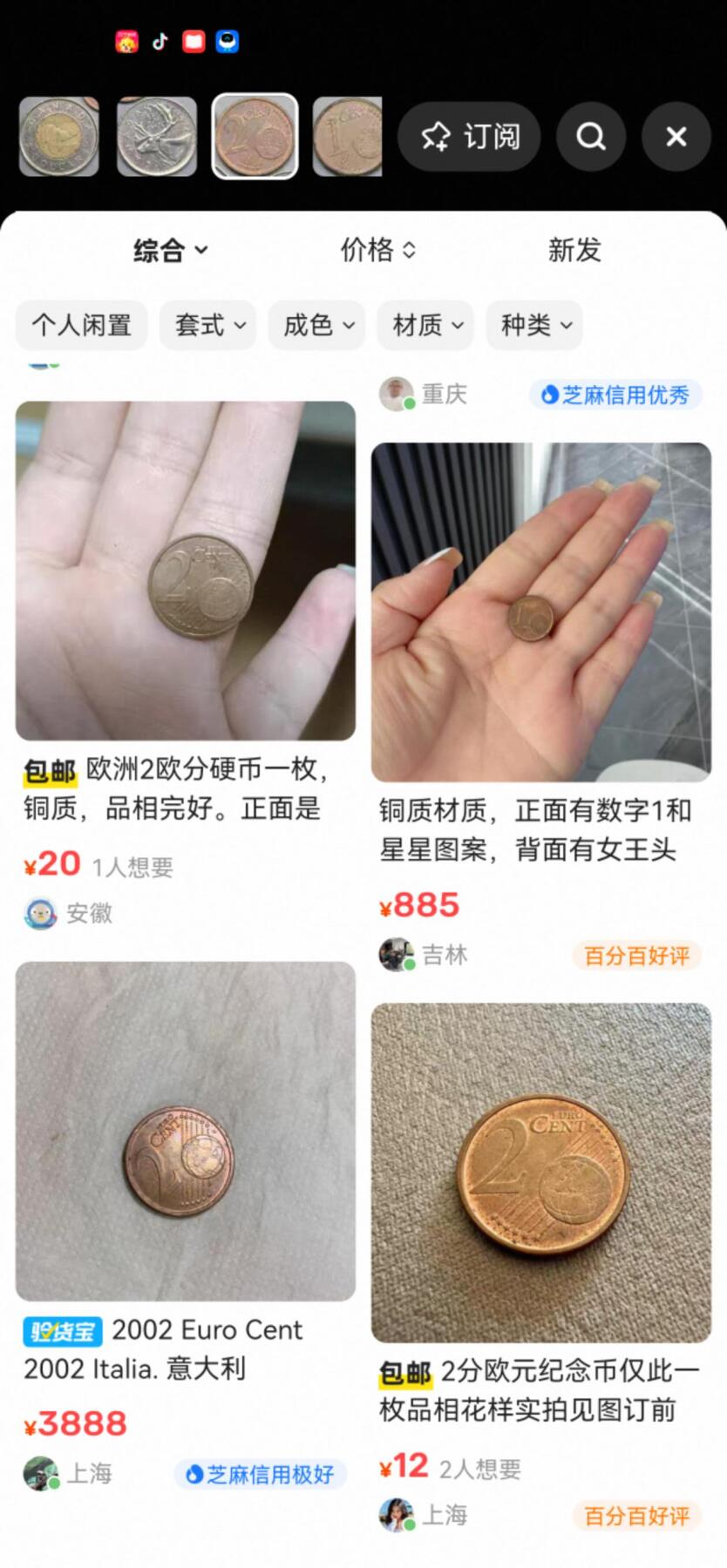The height and width of the screenshot is (1568, 727).
Task: Open the blue penguin app icon
Action: [x=228, y=41]
